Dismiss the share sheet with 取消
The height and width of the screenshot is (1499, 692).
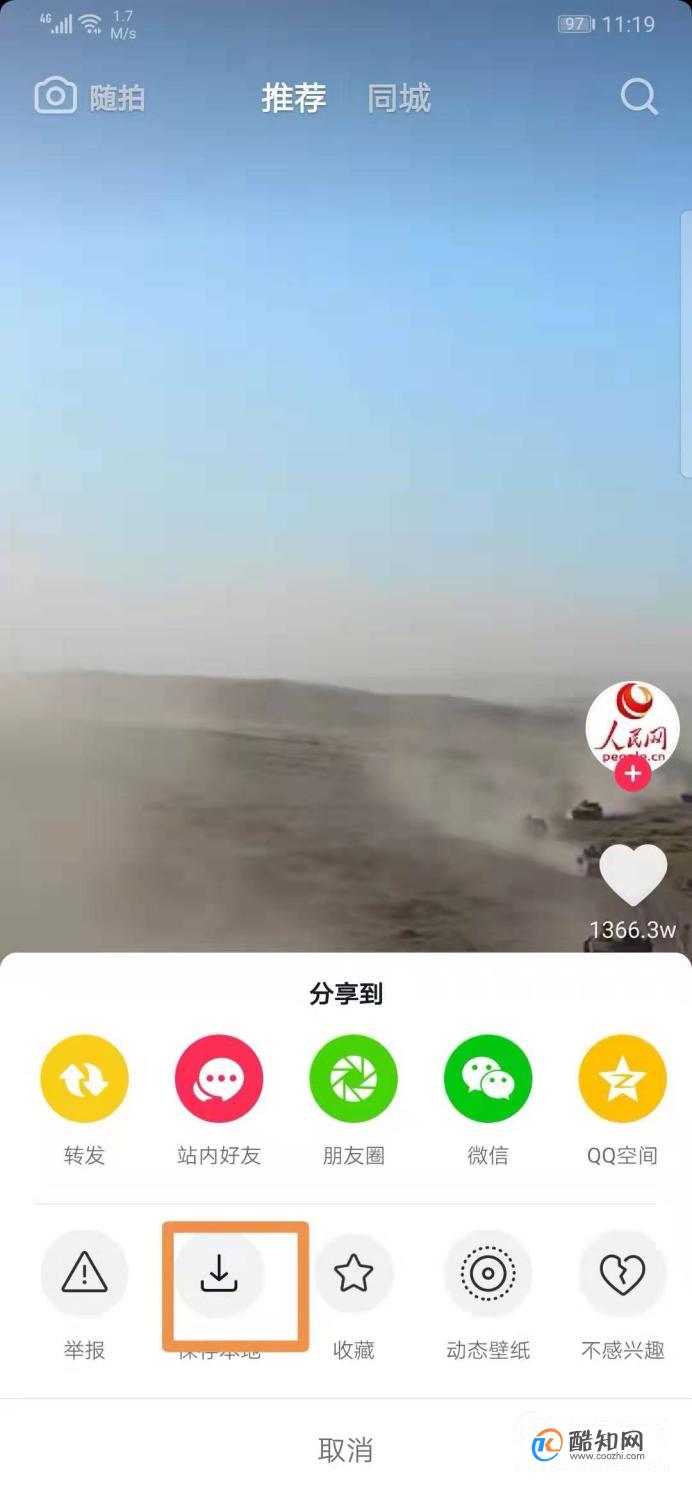[345, 1449]
